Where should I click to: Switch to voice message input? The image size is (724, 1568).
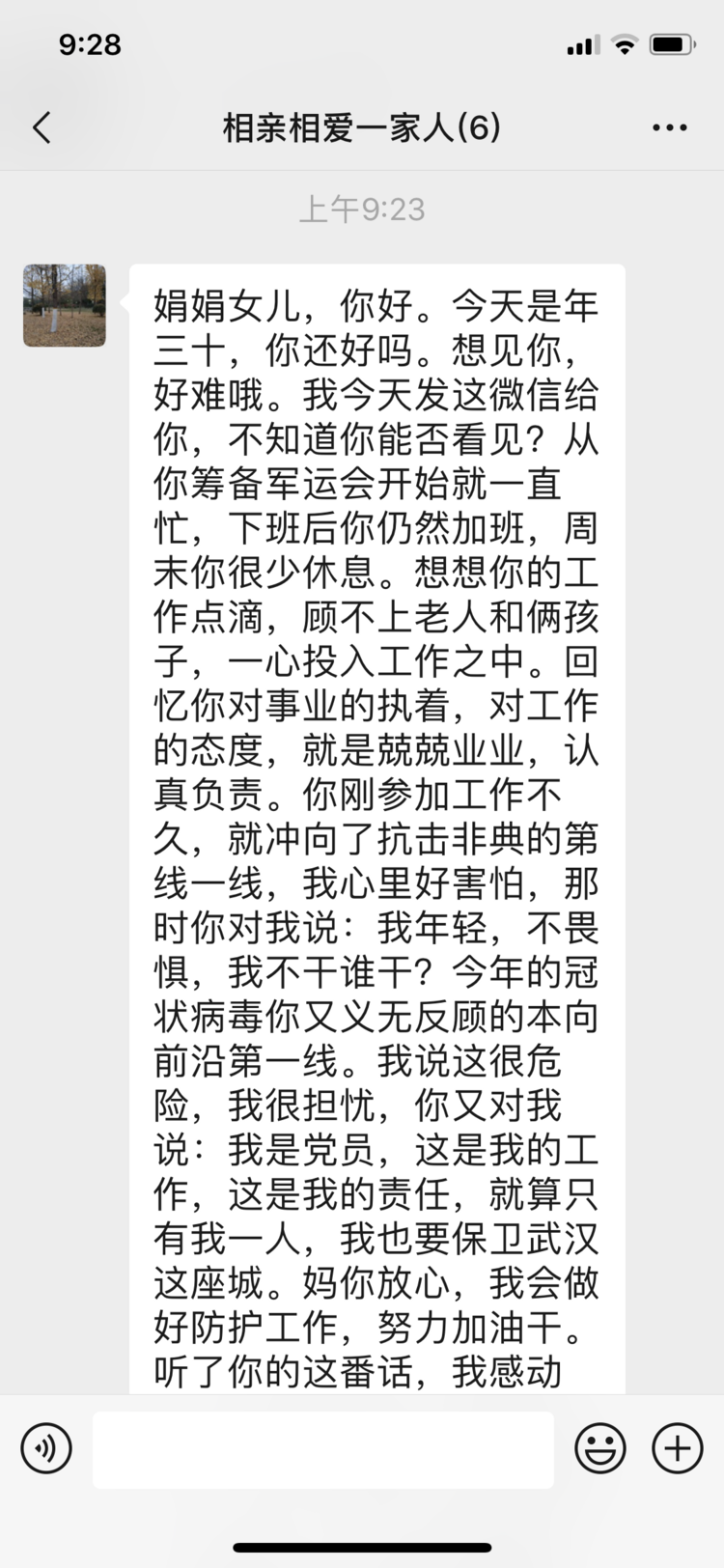(x=46, y=1448)
